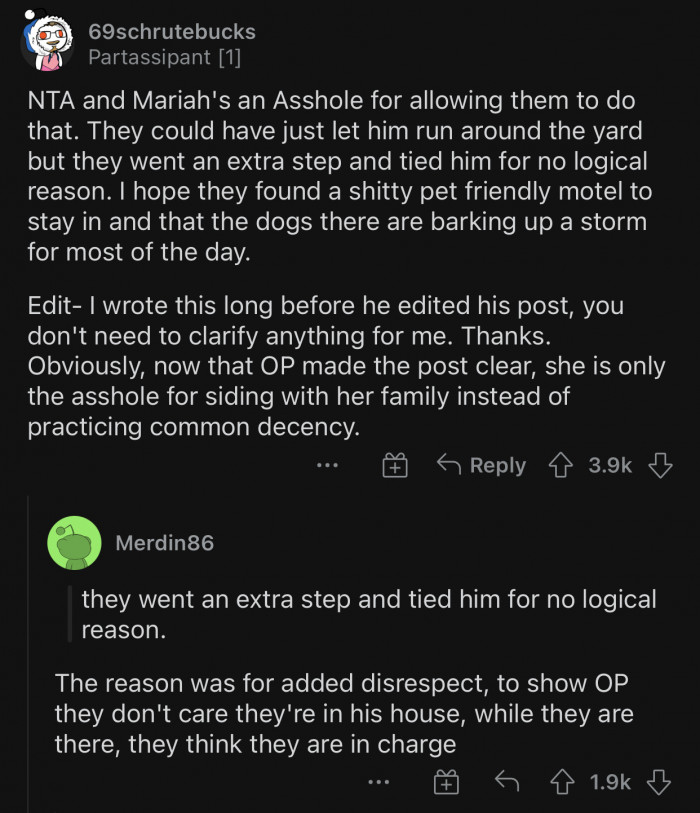Viewport: 700px width, 813px height.
Task: Downvote 69schrutebucks' comment
Action: click(660, 465)
